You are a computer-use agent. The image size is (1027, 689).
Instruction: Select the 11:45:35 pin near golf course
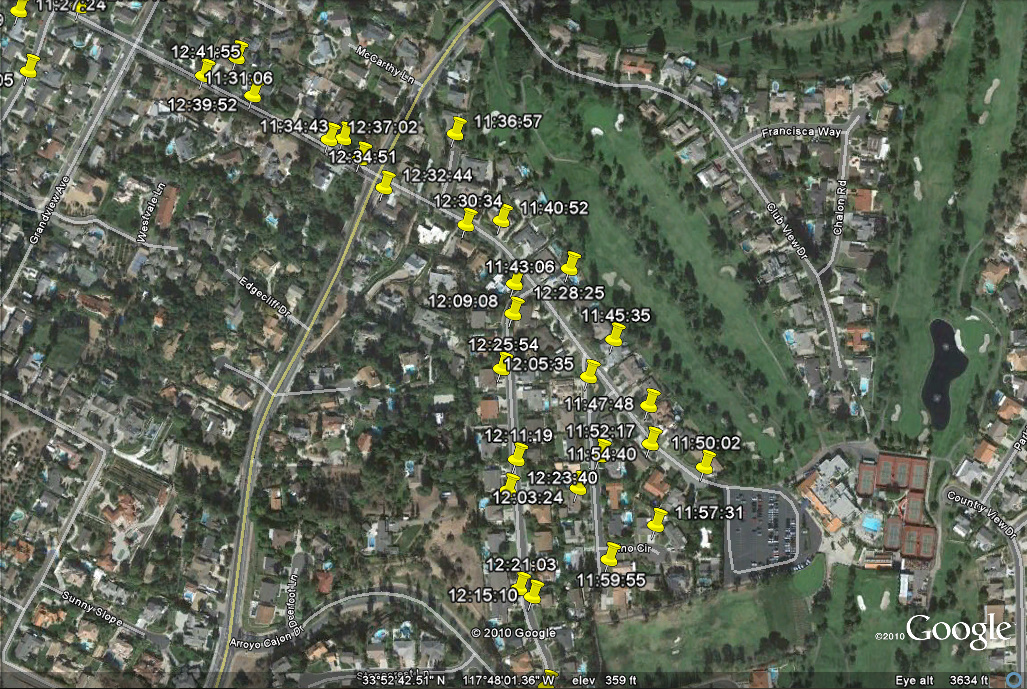point(615,333)
